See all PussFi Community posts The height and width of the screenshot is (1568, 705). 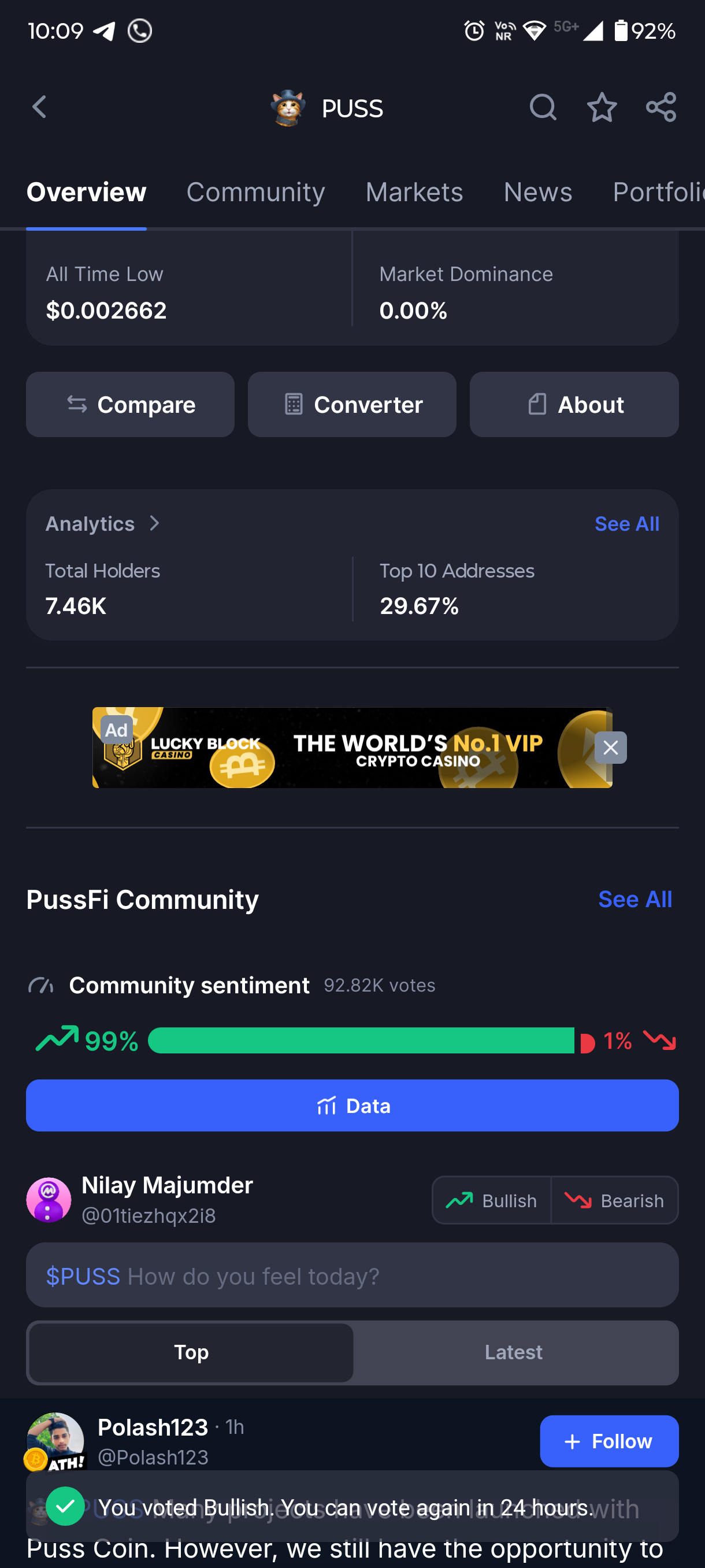[635, 899]
